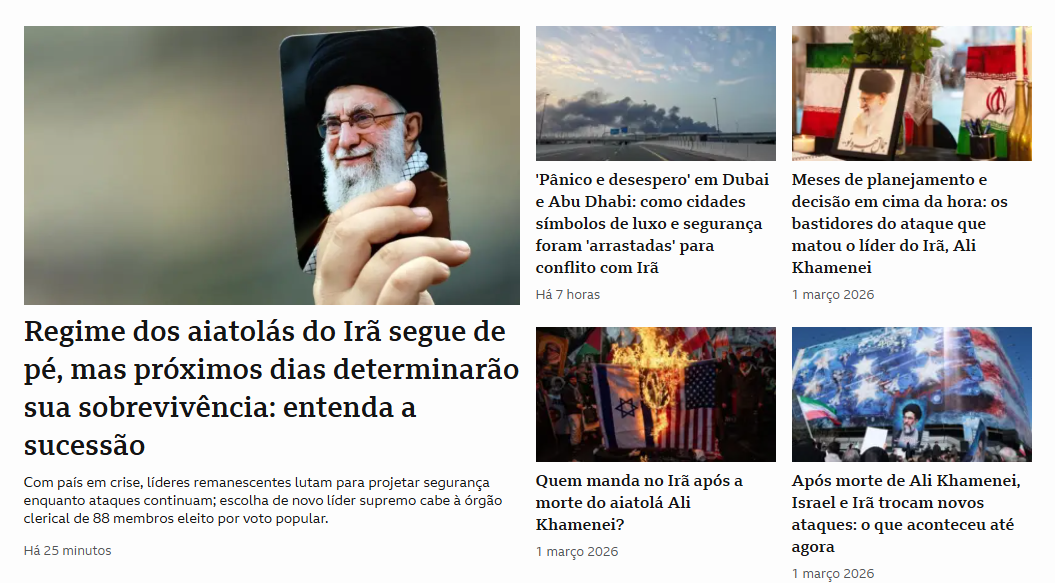Open 'Meses de planejamento e decisão em cima da hora' article

(900, 224)
